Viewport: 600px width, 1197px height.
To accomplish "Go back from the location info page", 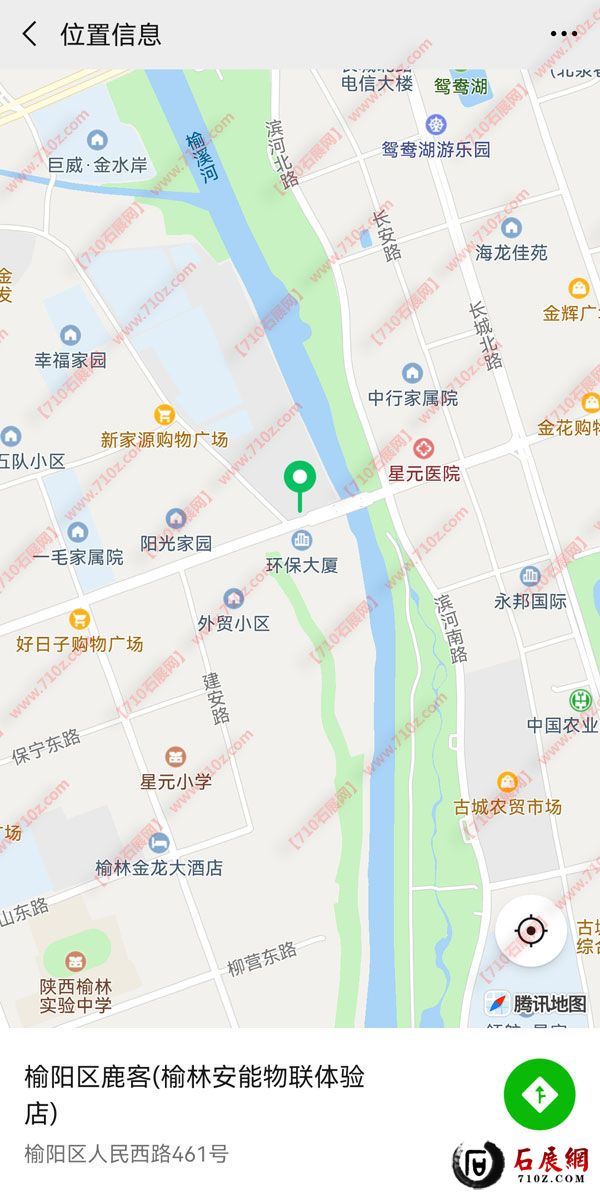I will 30,34.
